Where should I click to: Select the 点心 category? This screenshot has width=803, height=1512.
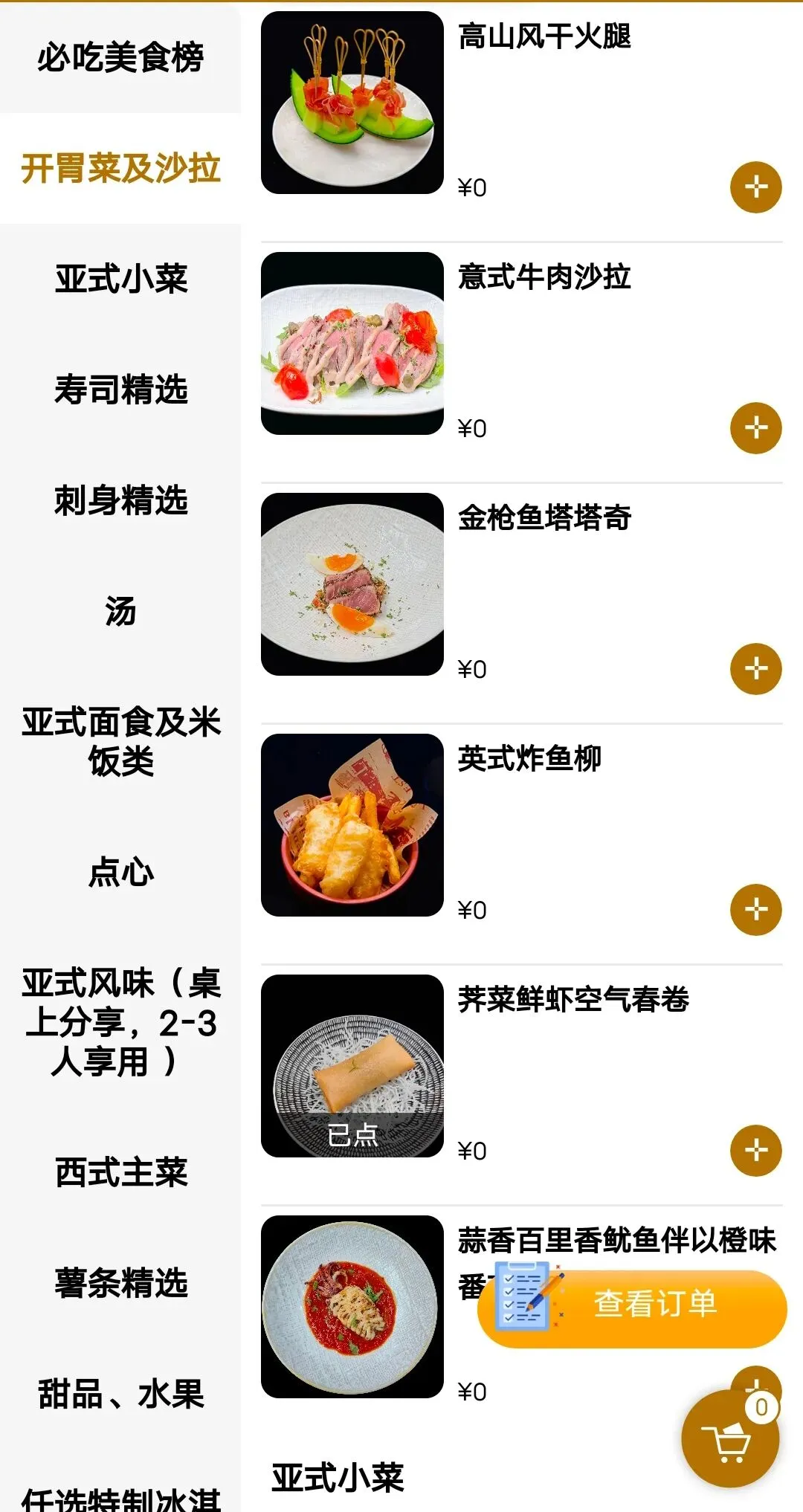pyautogui.click(x=120, y=871)
